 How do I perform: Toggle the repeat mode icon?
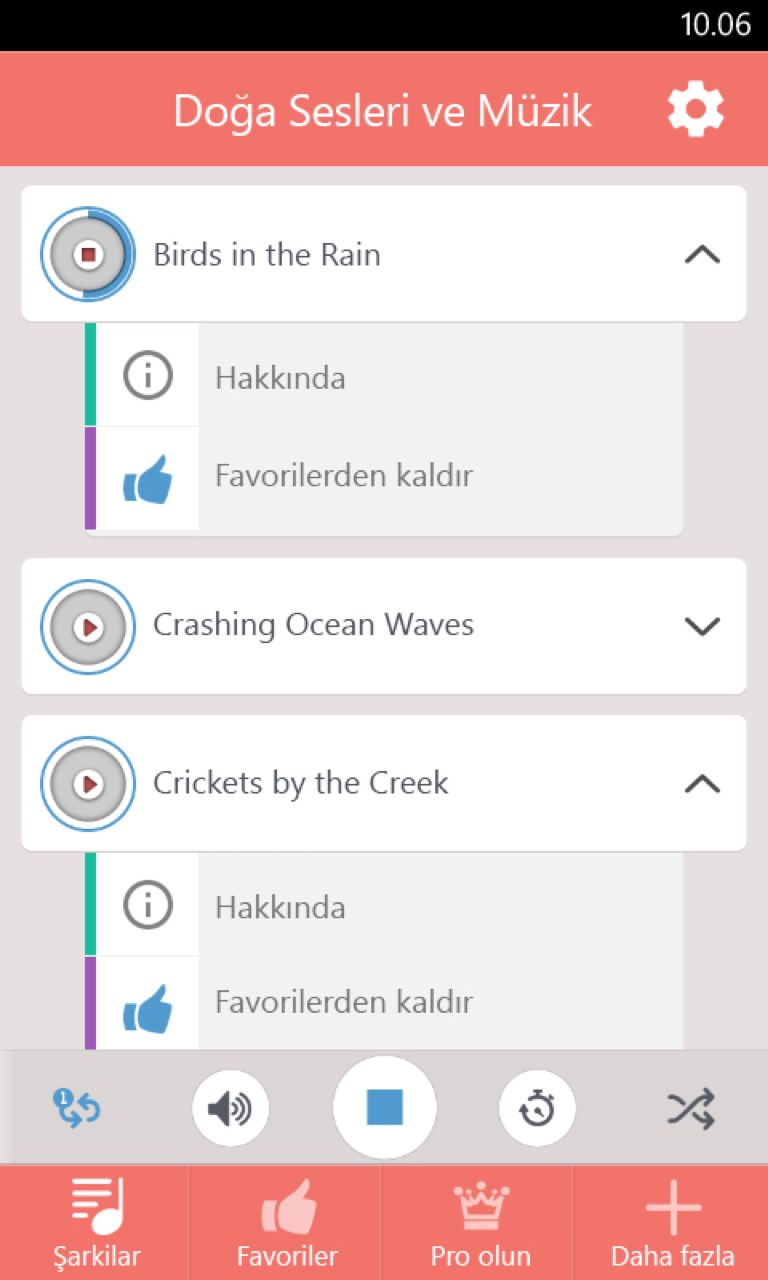pos(77,1108)
